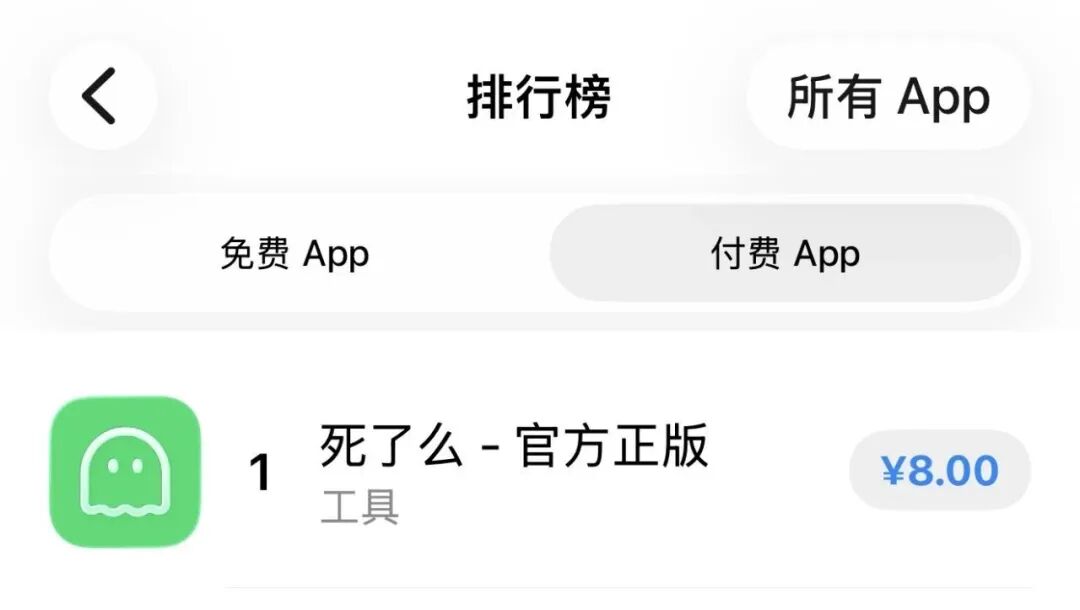Viewport: 1080px width, 610px height.
Task: Open the 死了么 - 官方正版 app listing
Action: [514, 447]
